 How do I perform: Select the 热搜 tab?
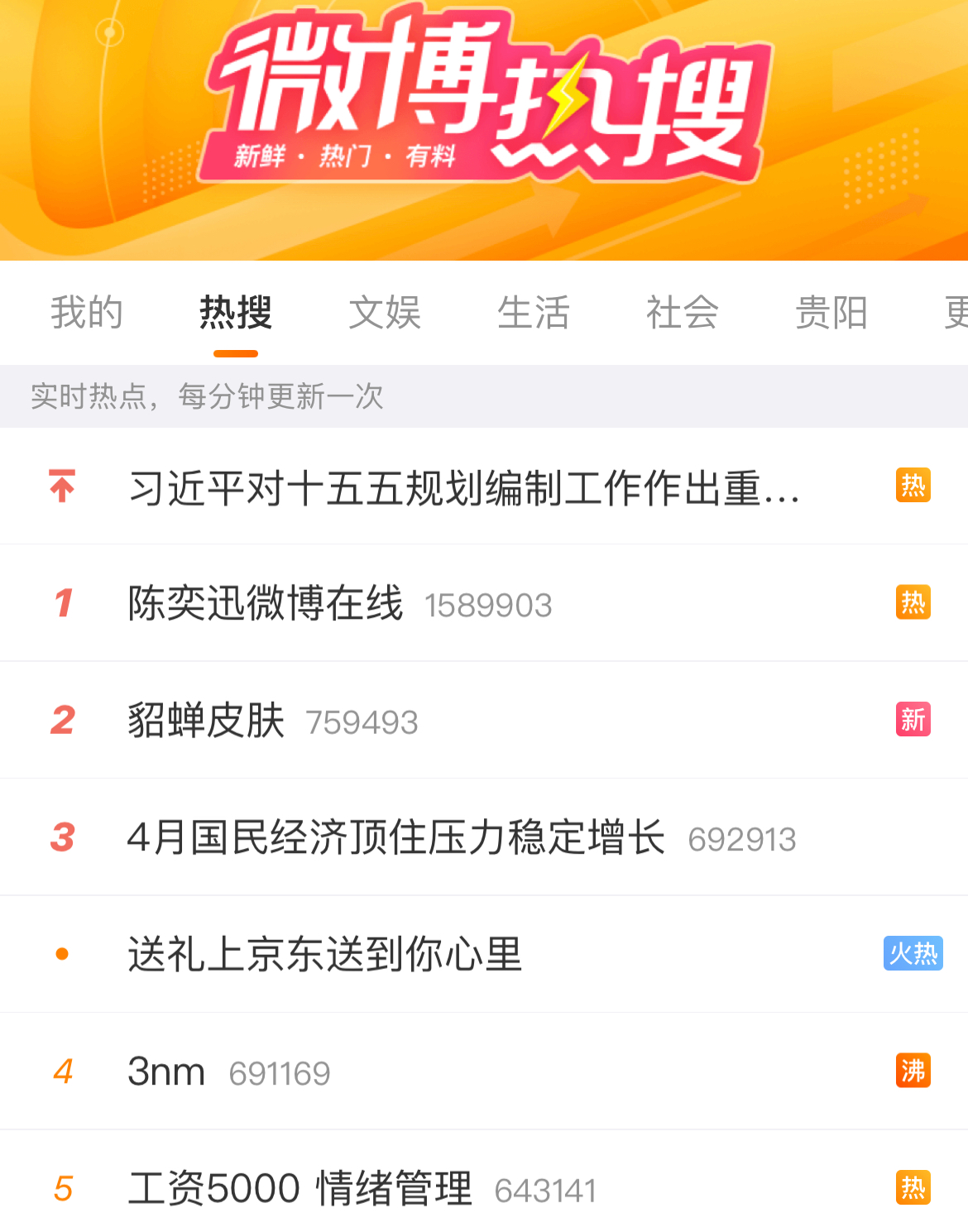click(x=236, y=313)
